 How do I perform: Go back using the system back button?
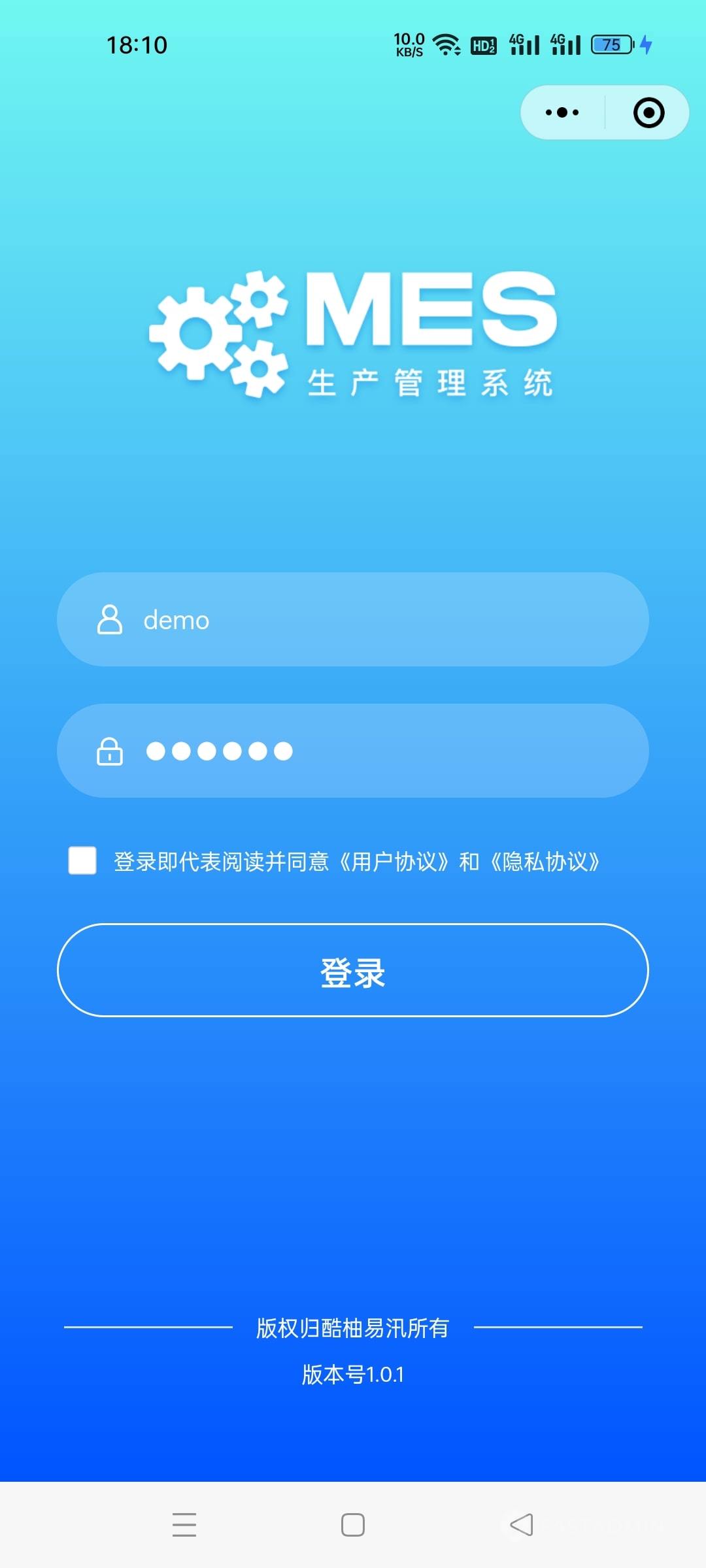click(x=521, y=1525)
